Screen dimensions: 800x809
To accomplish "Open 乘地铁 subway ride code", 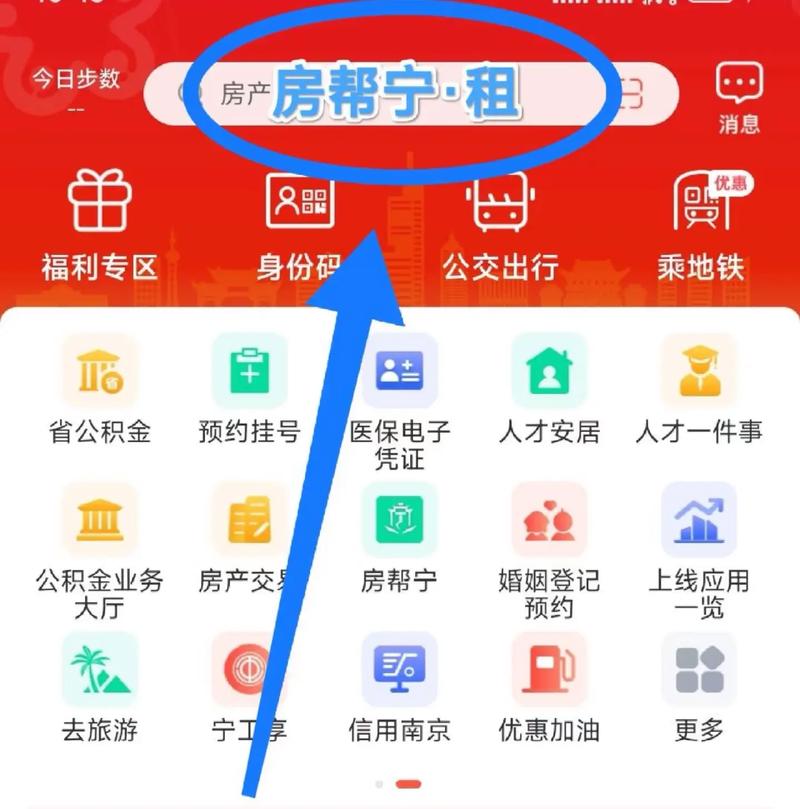I will [701, 225].
